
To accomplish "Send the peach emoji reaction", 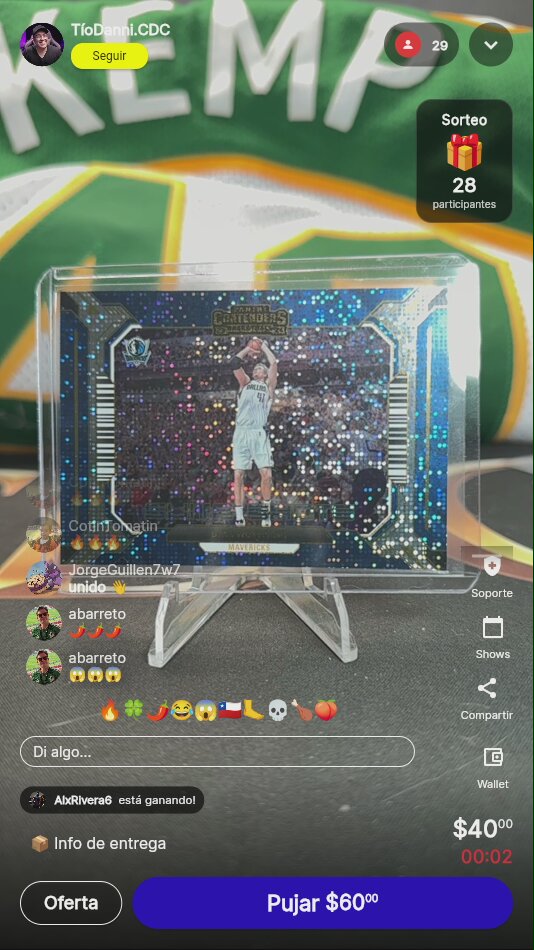I will (x=325, y=710).
